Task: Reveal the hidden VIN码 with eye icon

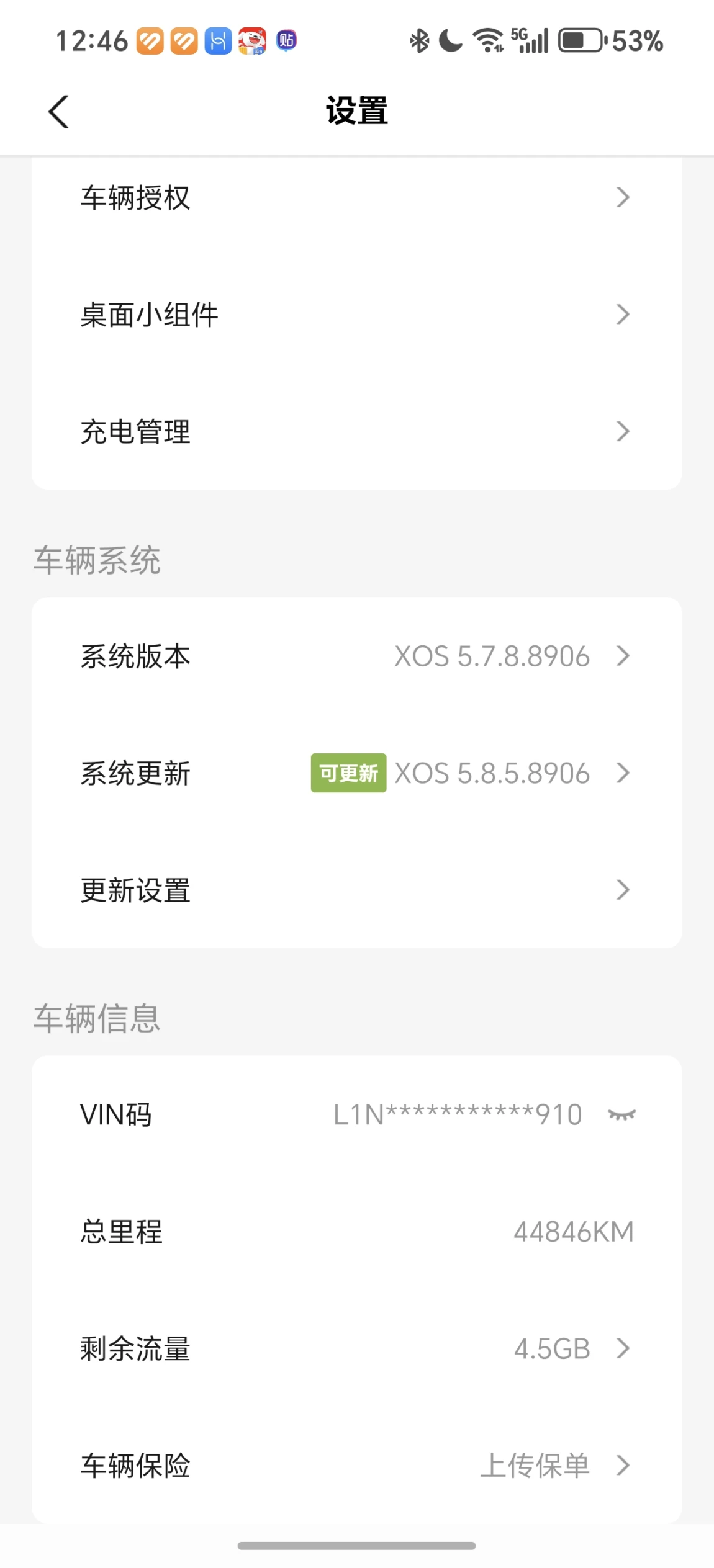Action: click(x=621, y=1115)
